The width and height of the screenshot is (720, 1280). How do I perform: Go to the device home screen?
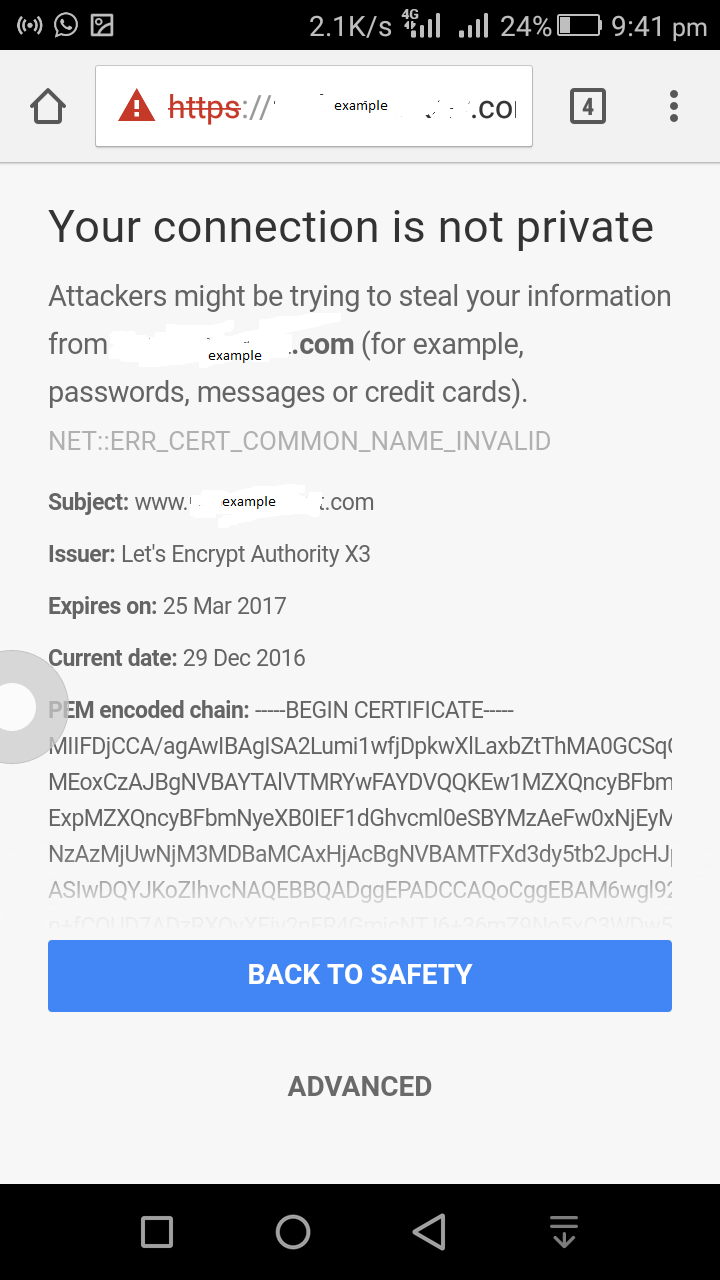(x=293, y=1232)
